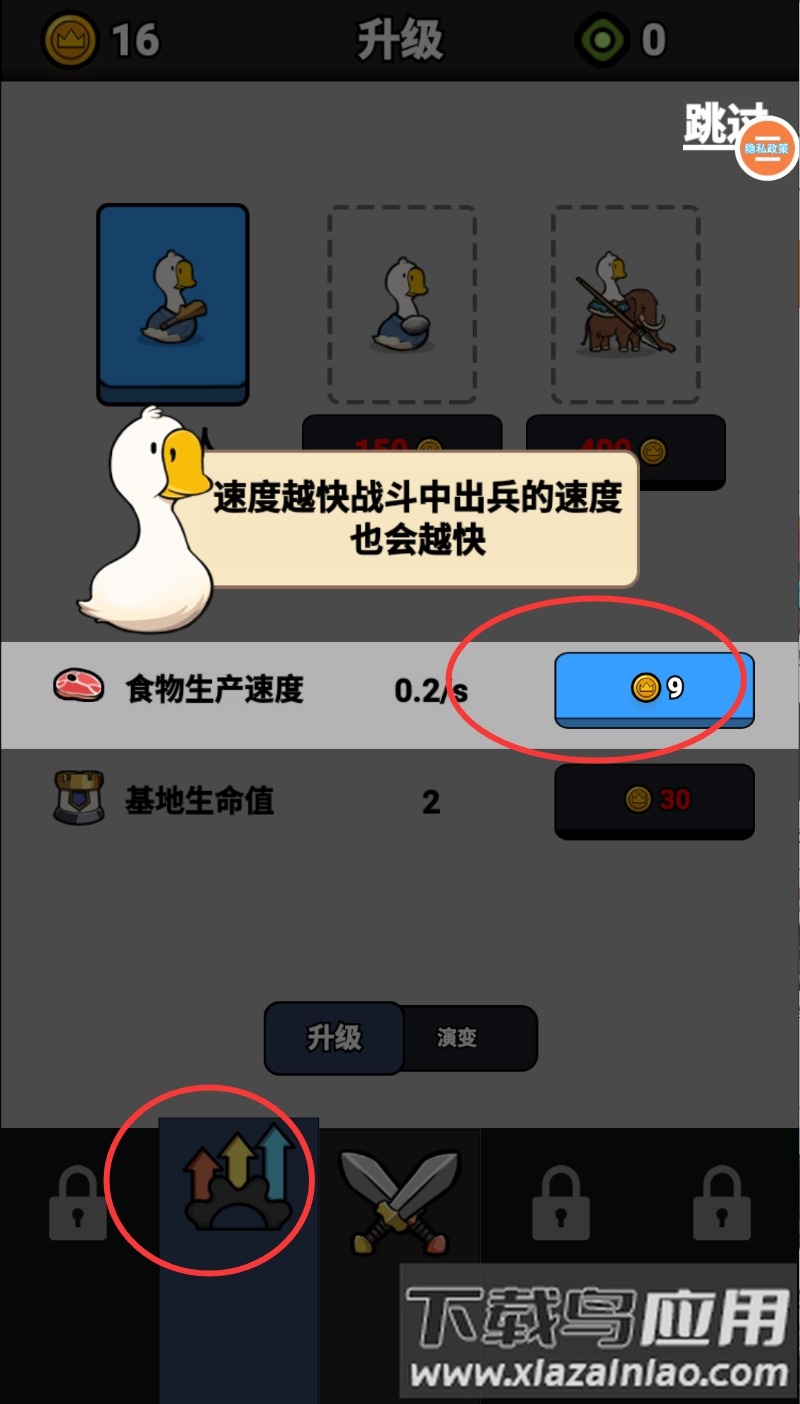Buy the mammoth rider unit for 400 coins
The image size is (800, 1404).
tap(625, 452)
